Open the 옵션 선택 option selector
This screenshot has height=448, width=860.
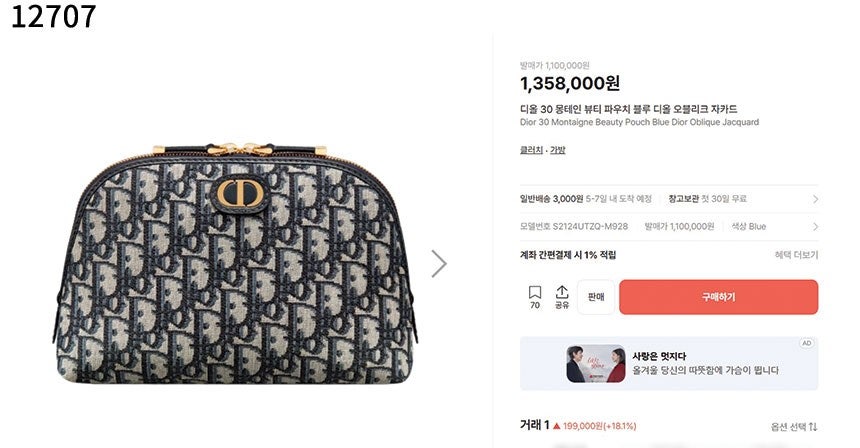coord(794,426)
